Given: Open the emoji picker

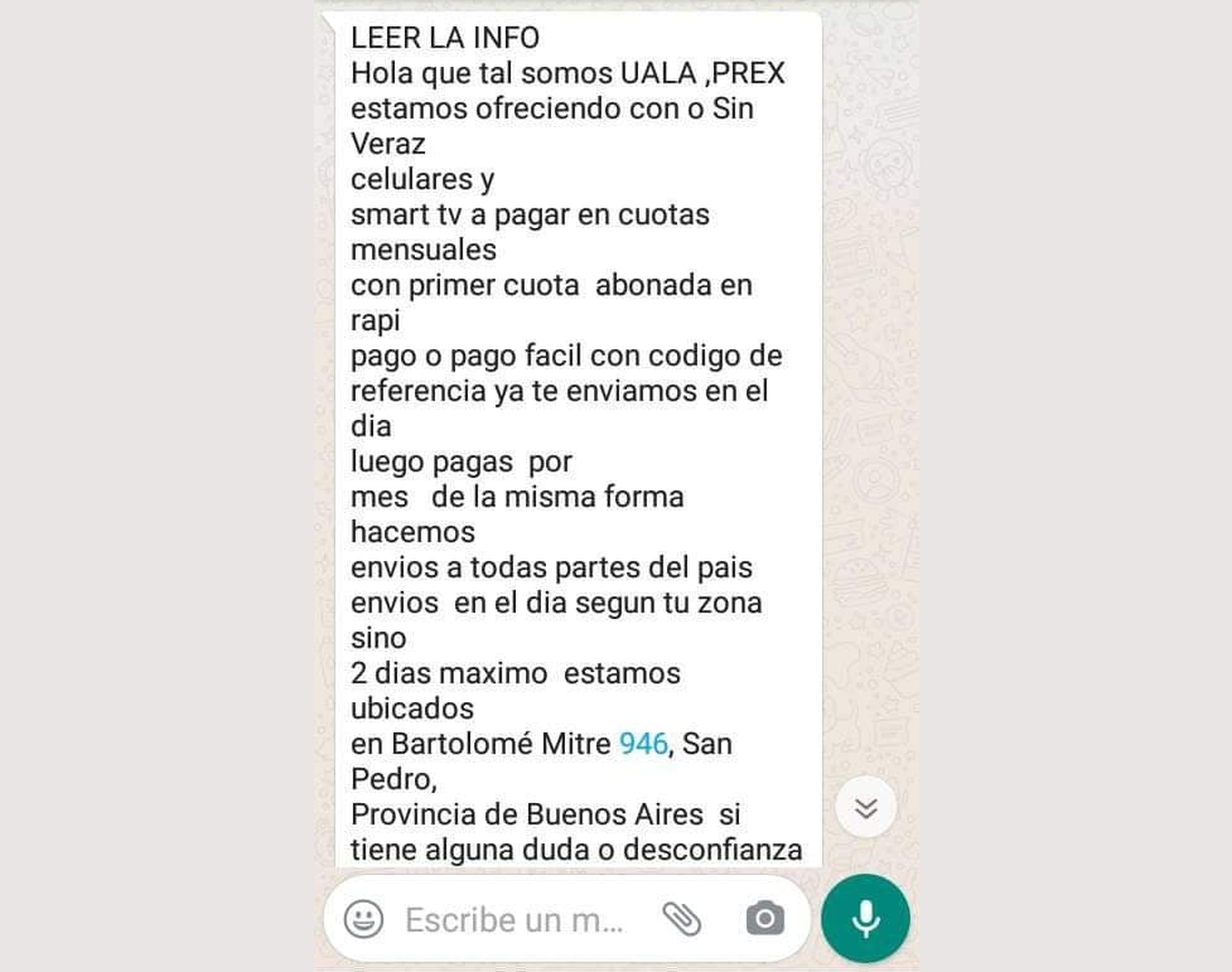Looking at the screenshot, I should (x=363, y=919).
